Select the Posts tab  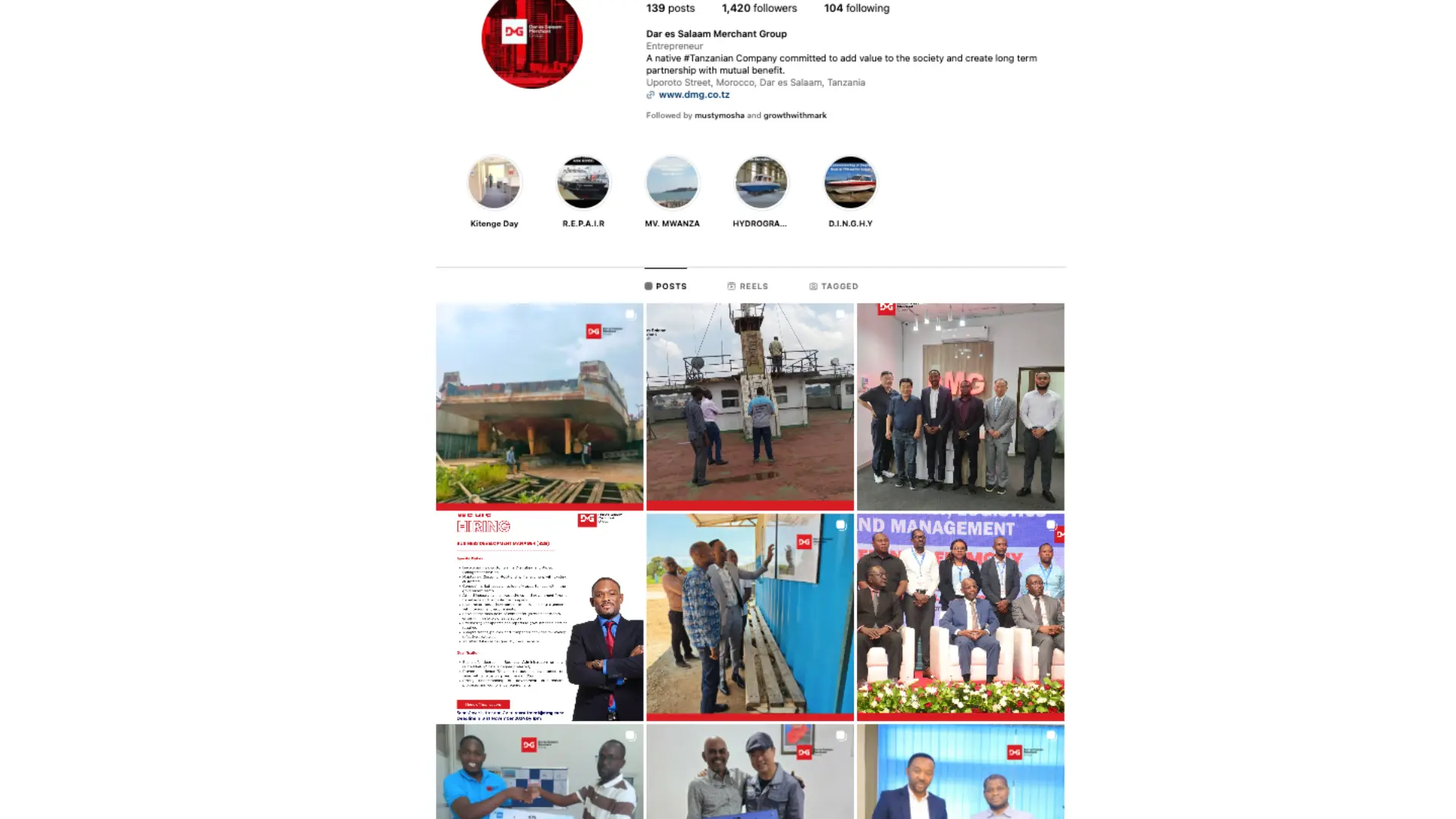click(x=666, y=286)
